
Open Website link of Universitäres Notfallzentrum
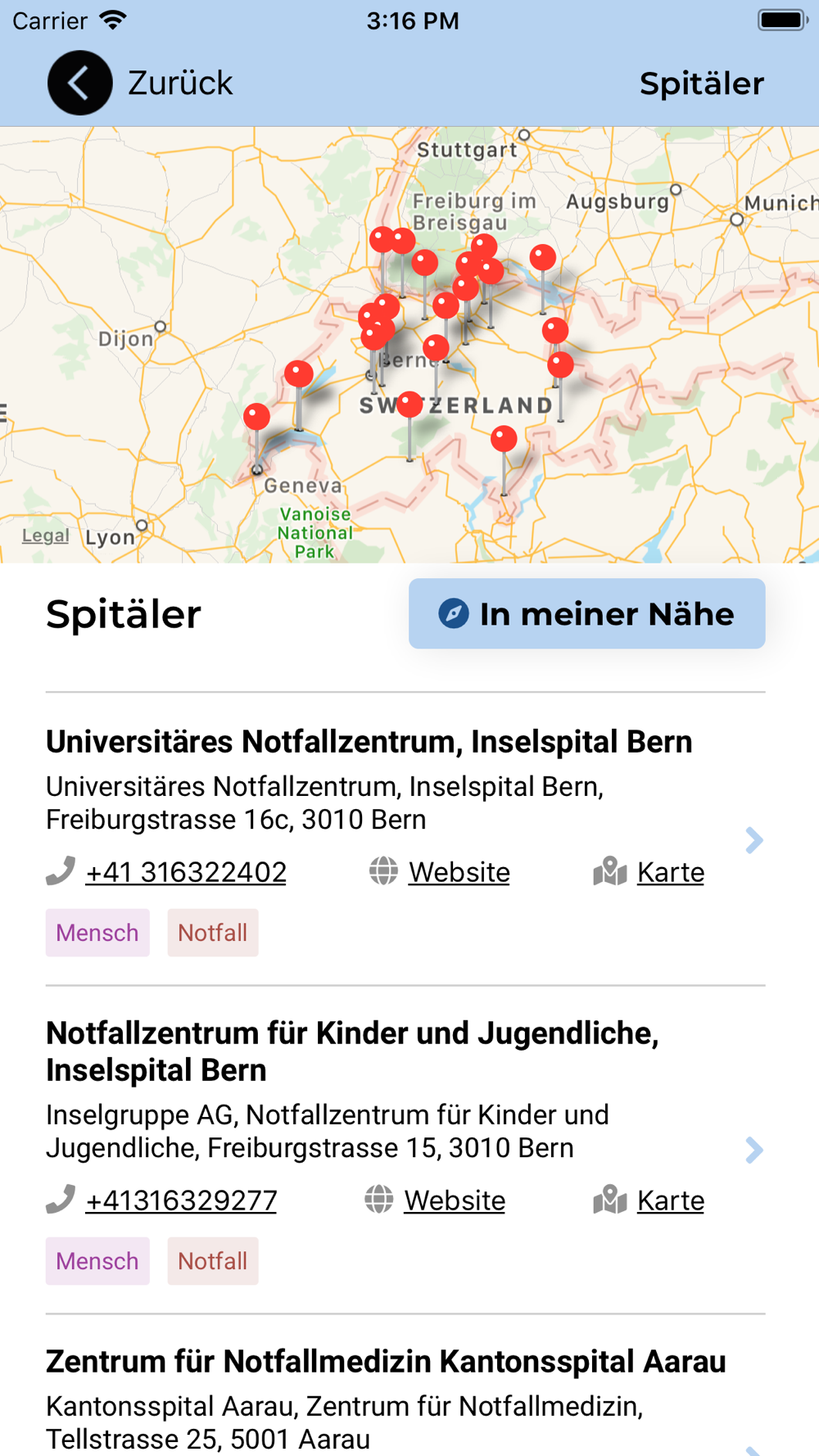click(x=459, y=872)
